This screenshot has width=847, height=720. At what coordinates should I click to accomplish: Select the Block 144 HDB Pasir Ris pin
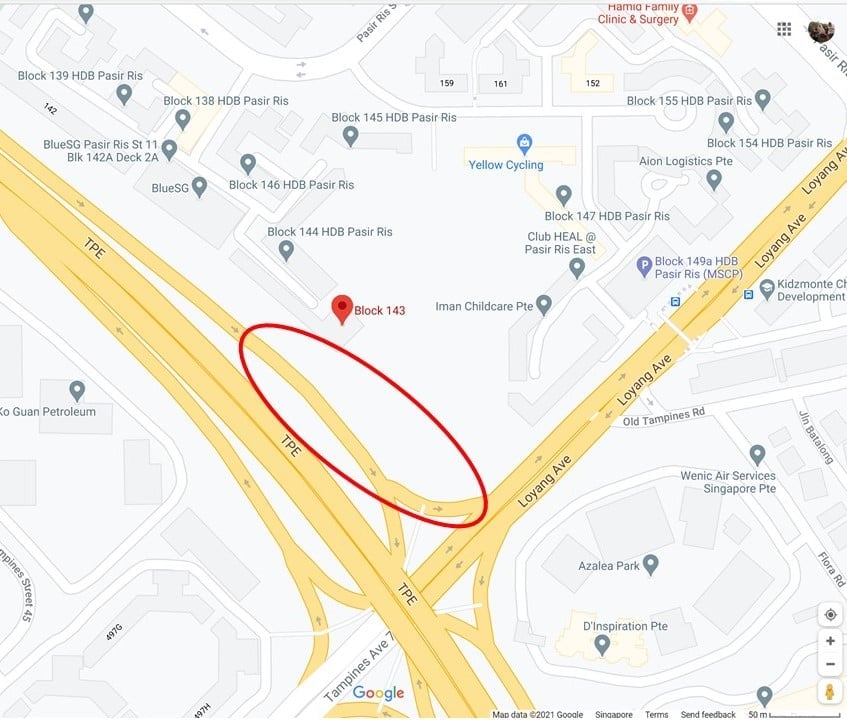click(286, 251)
